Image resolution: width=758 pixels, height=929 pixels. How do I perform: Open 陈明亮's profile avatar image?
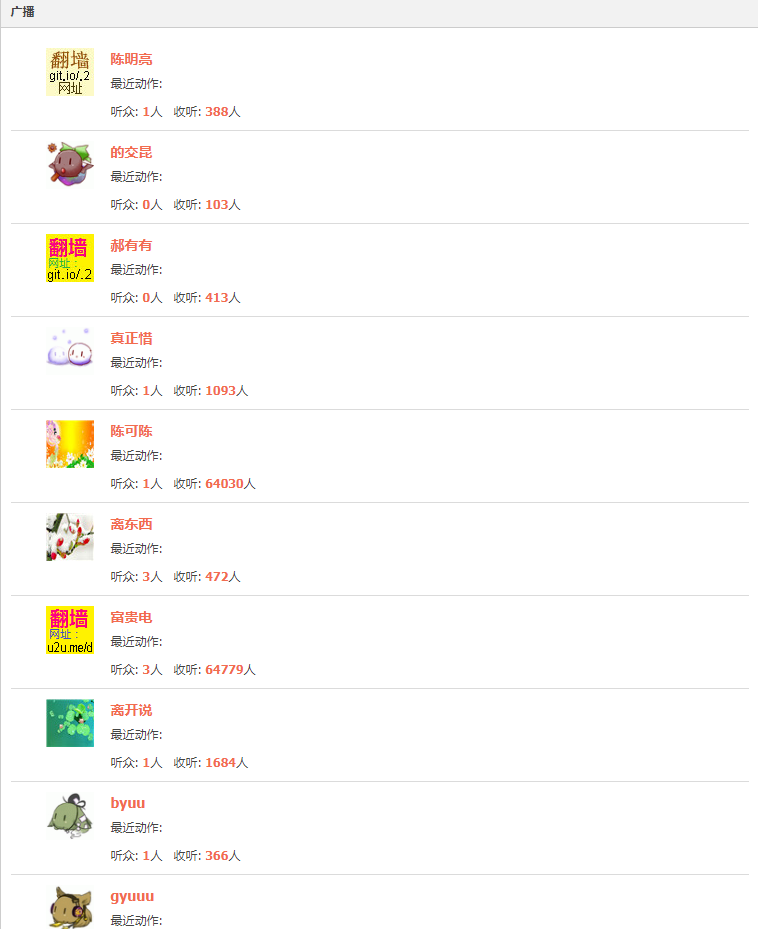click(x=69, y=71)
